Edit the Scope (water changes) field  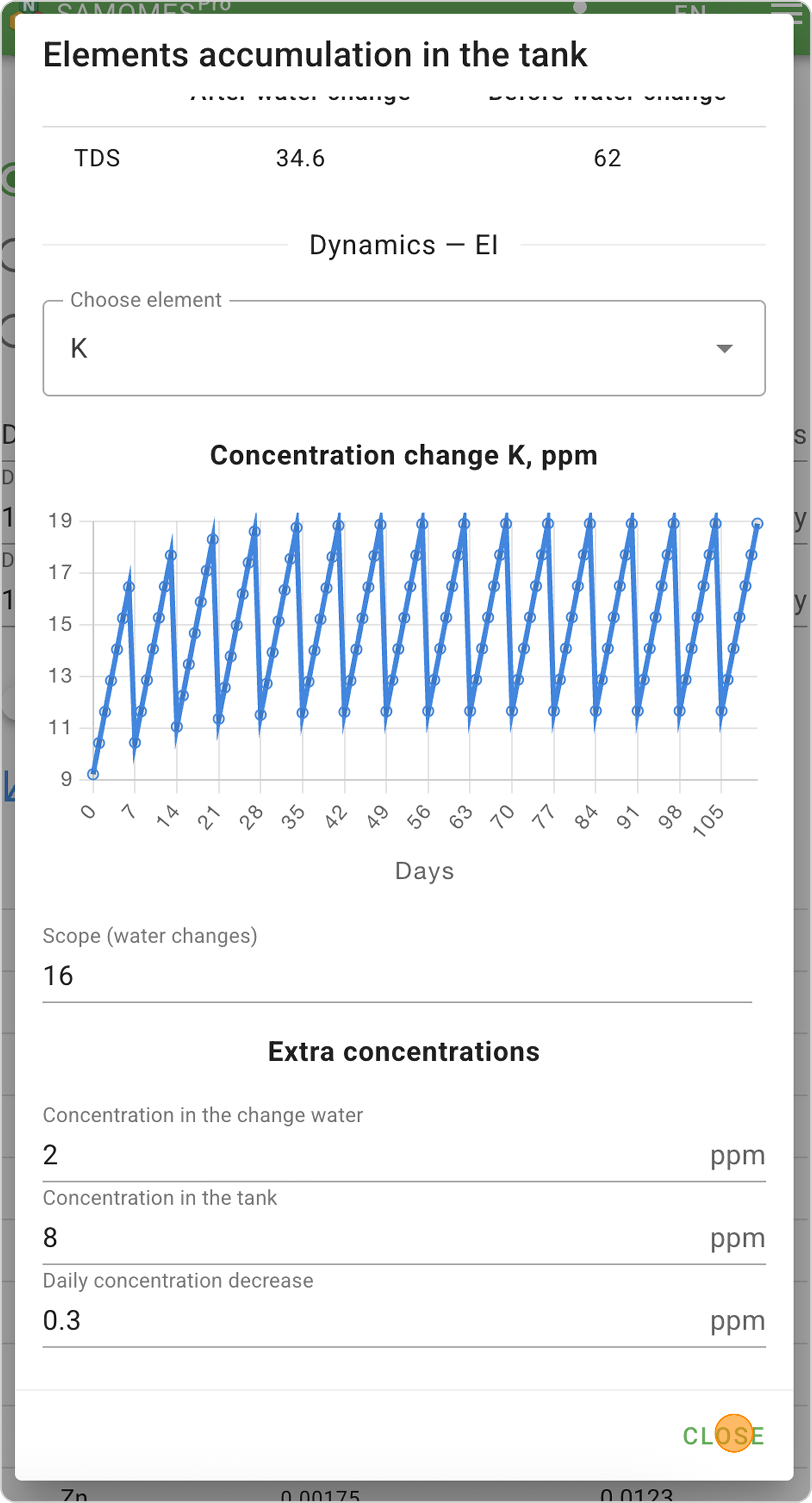[397, 976]
